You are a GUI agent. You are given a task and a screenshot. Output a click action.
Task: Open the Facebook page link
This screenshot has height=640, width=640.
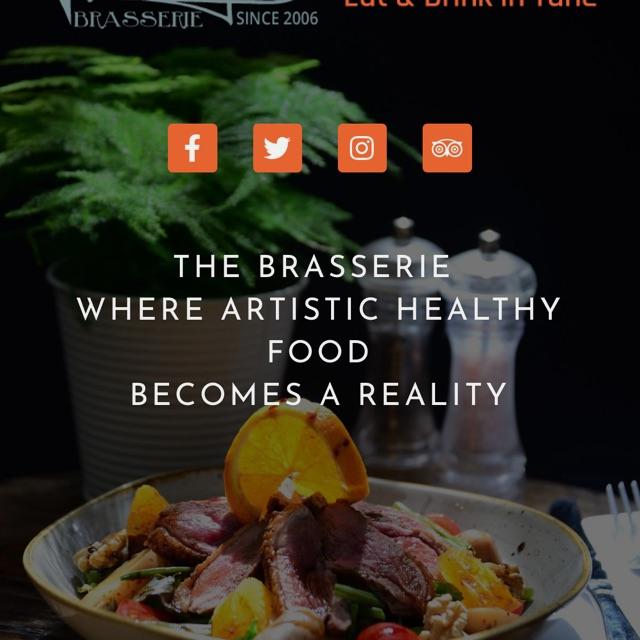[192, 148]
